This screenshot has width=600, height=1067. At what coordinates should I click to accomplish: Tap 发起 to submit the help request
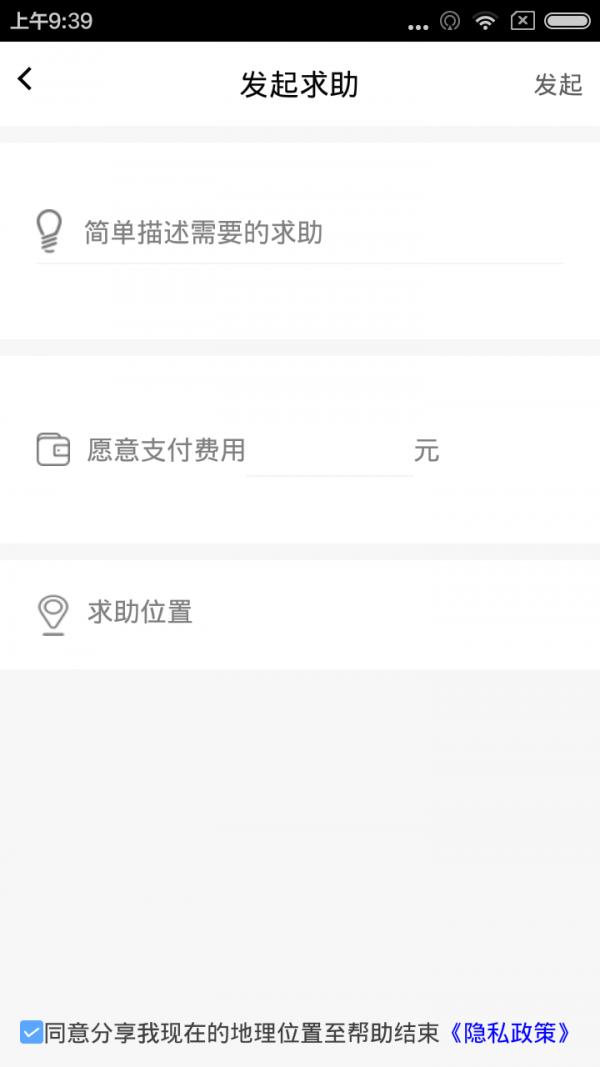[558, 85]
